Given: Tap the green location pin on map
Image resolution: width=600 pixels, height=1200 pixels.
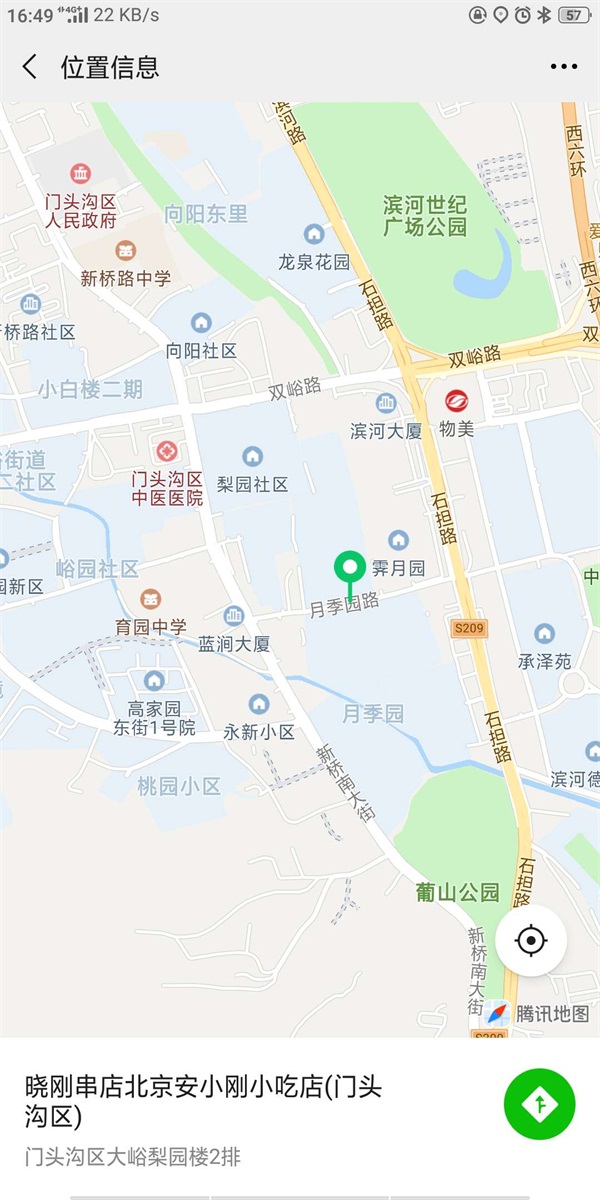Looking at the screenshot, I should click(349, 572).
